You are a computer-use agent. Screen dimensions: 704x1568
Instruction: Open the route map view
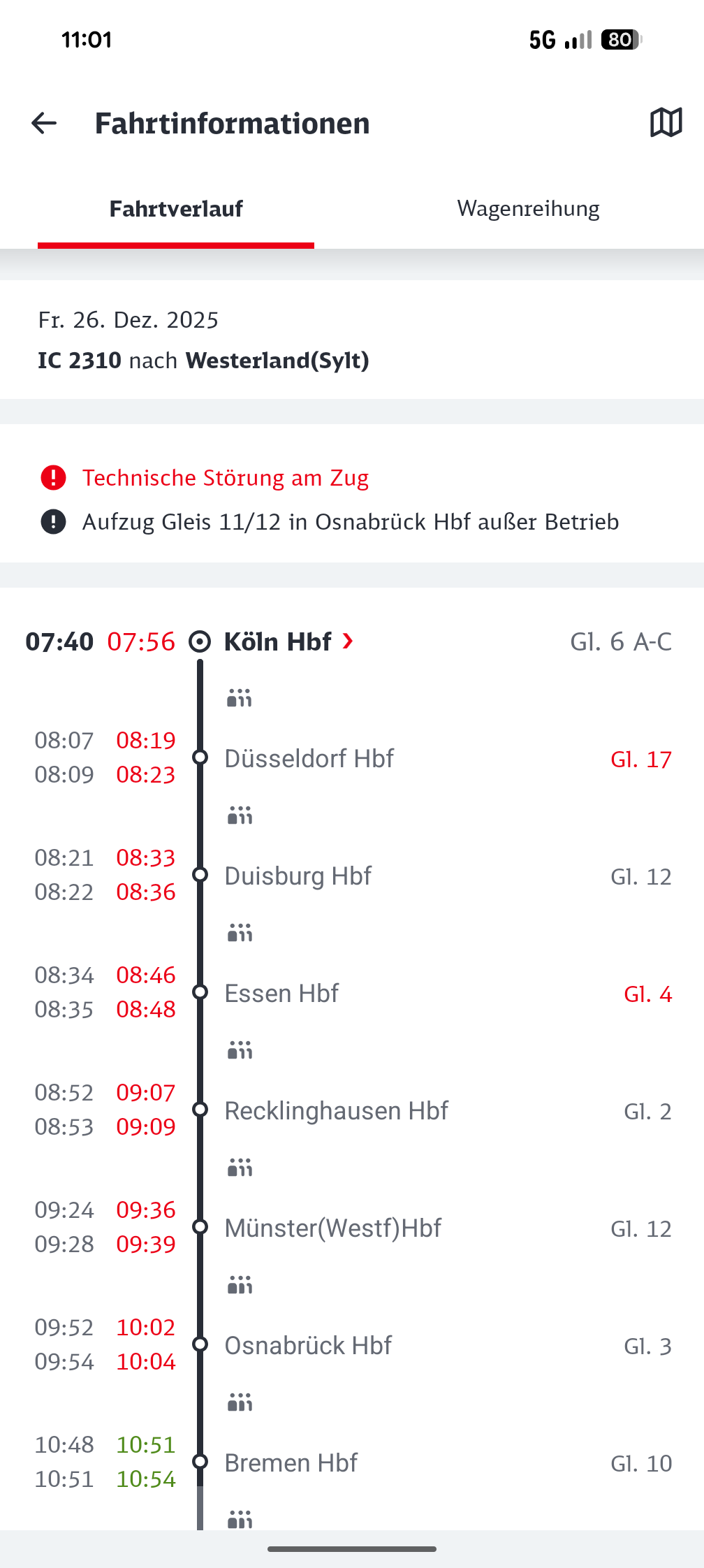666,124
